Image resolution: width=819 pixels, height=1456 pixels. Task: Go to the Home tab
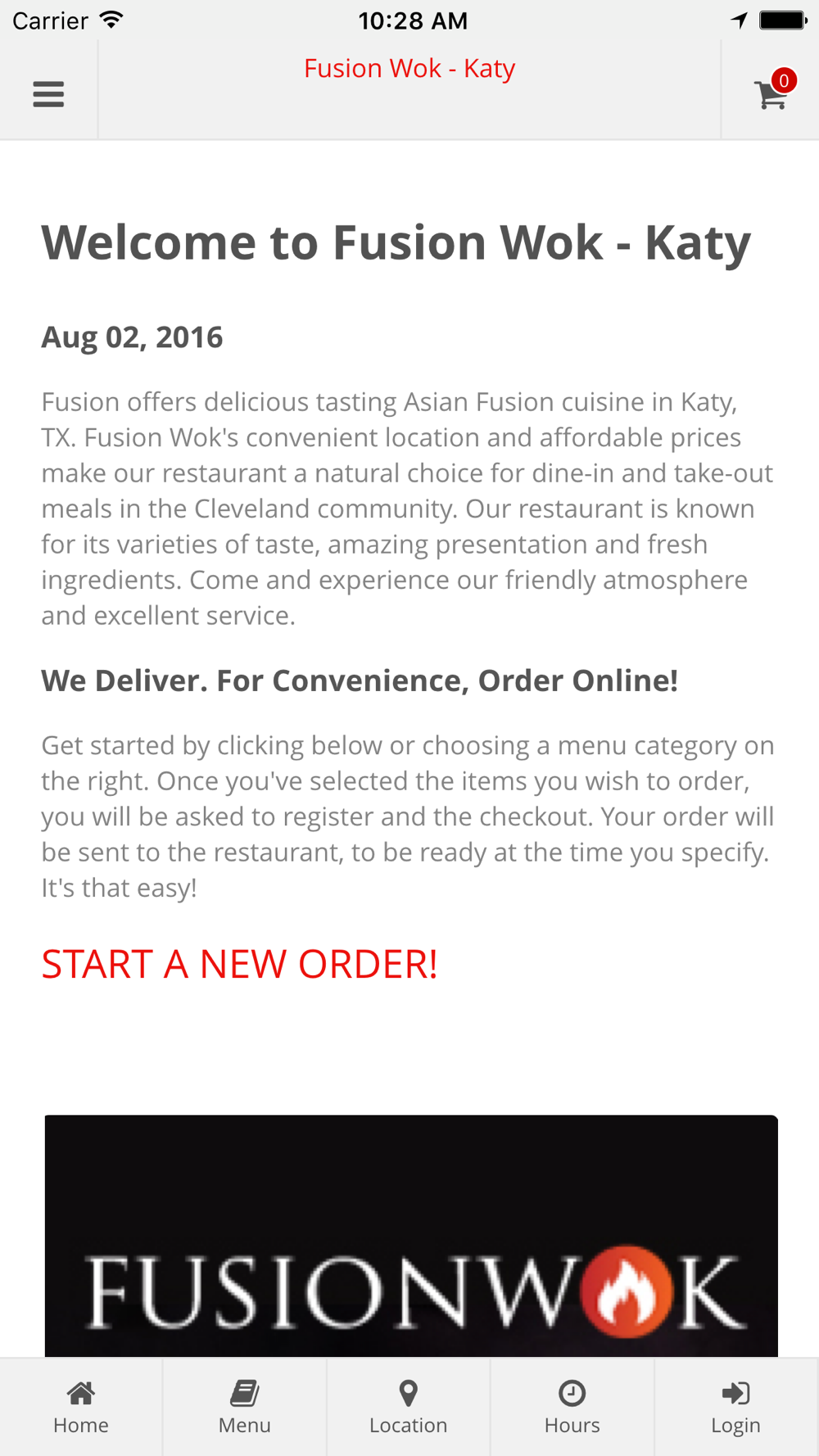[81, 1407]
